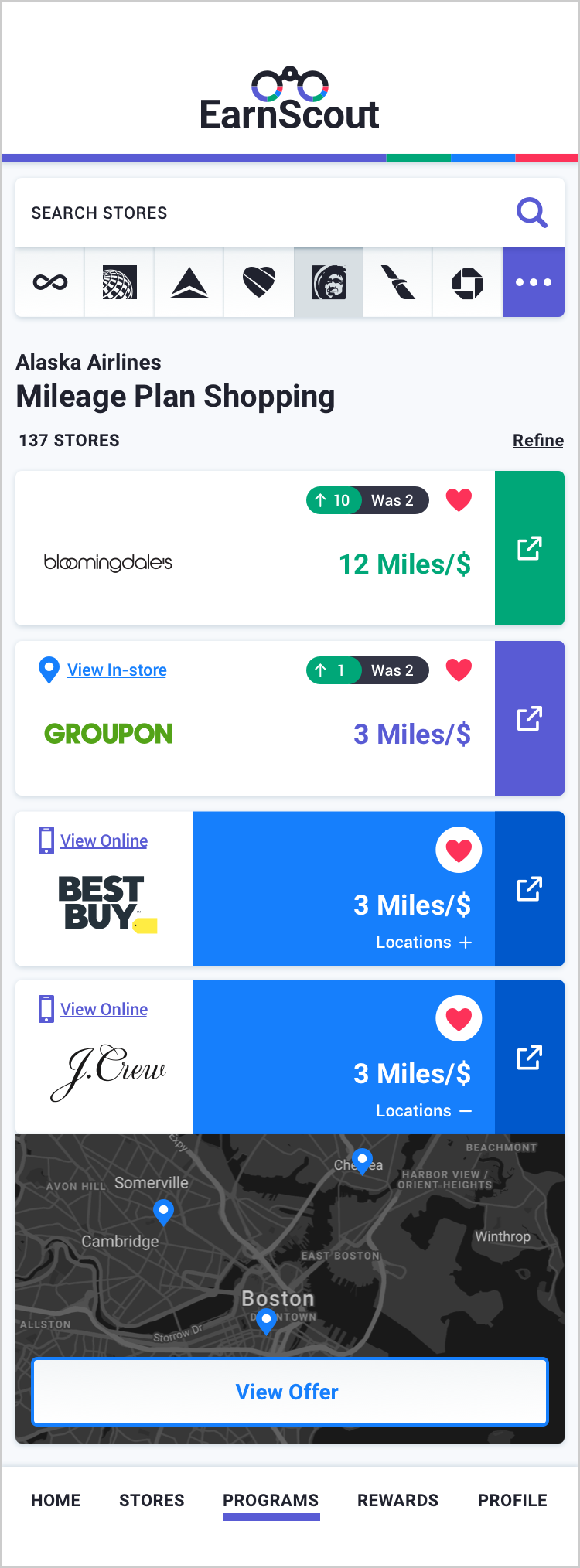Remove Best Buy from favorites
The height and width of the screenshot is (1568, 580).
(x=459, y=850)
